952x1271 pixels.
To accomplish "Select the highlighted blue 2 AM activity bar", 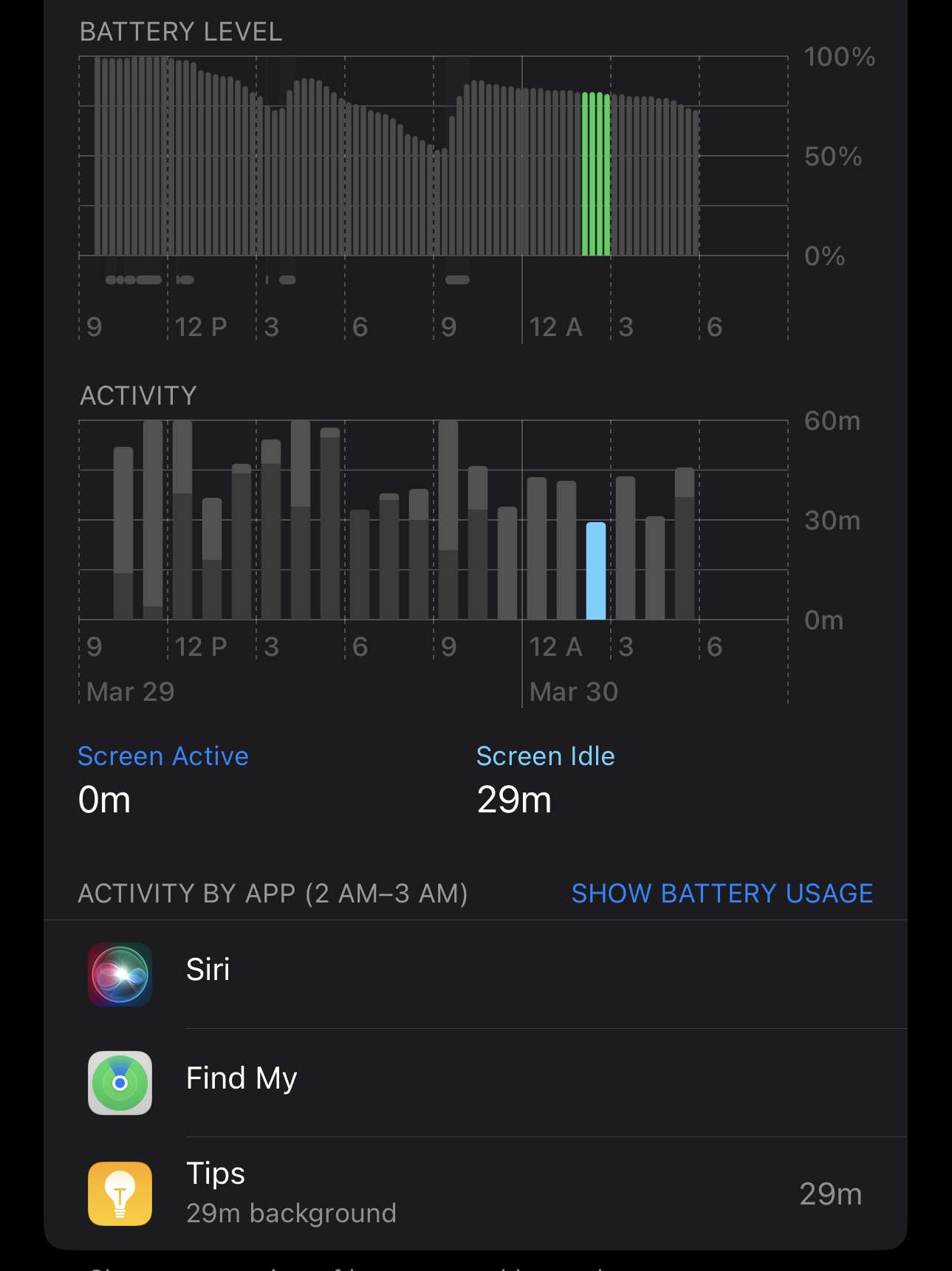I will [x=595, y=571].
